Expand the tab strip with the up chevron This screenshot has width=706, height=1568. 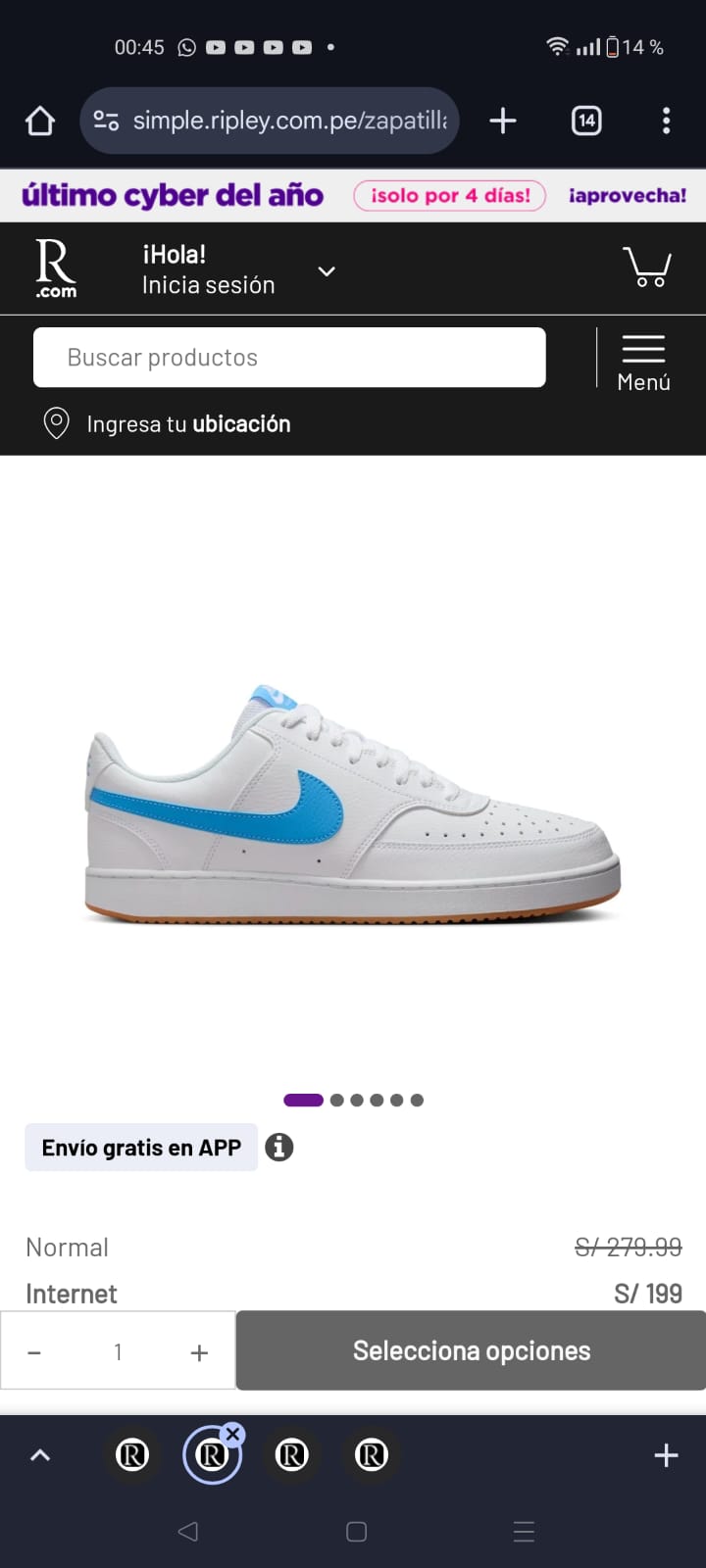click(40, 1455)
